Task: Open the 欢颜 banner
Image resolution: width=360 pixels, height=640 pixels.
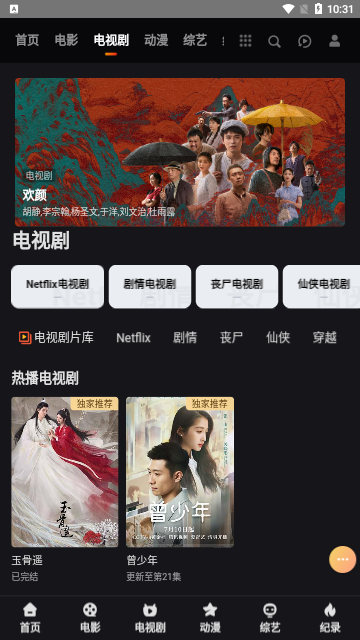Action: point(180,152)
